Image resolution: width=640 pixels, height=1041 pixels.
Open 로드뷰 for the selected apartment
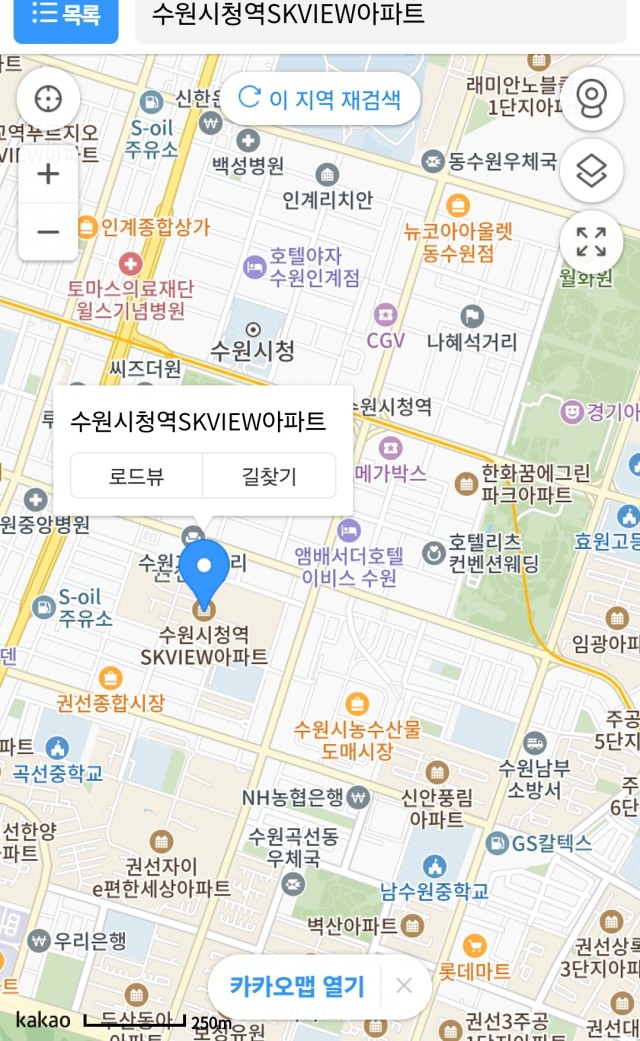click(136, 475)
